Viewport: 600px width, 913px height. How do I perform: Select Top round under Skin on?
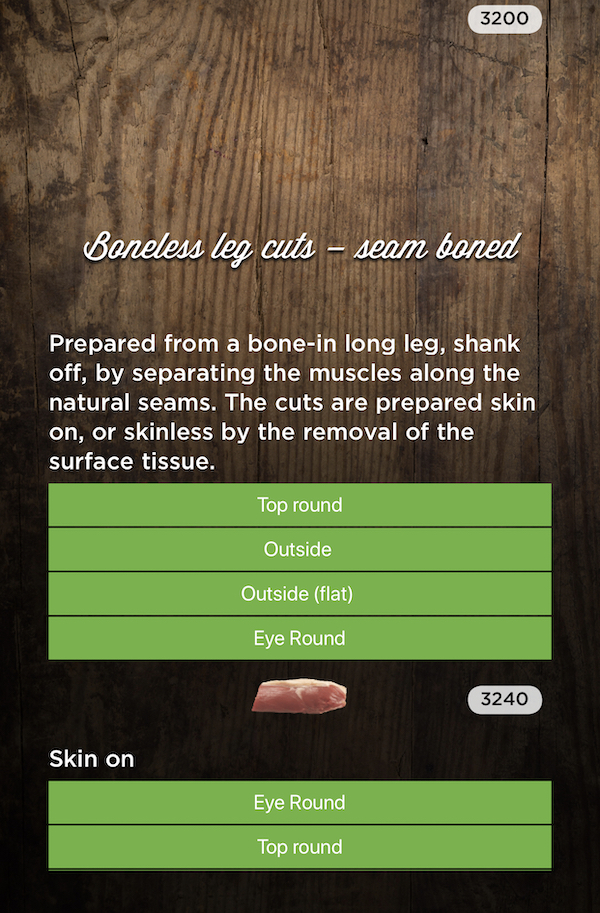click(x=299, y=847)
